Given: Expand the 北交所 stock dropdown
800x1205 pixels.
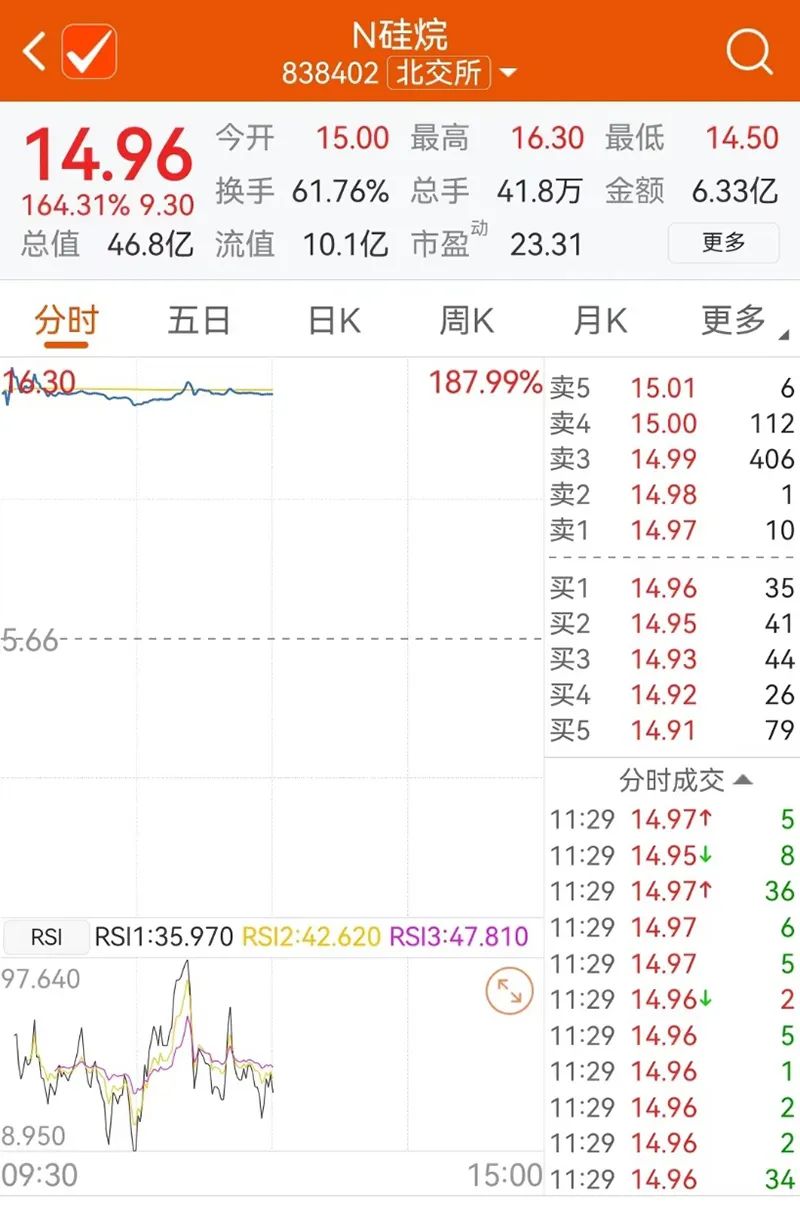Looking at the screenshot, I should coord(508,73).
